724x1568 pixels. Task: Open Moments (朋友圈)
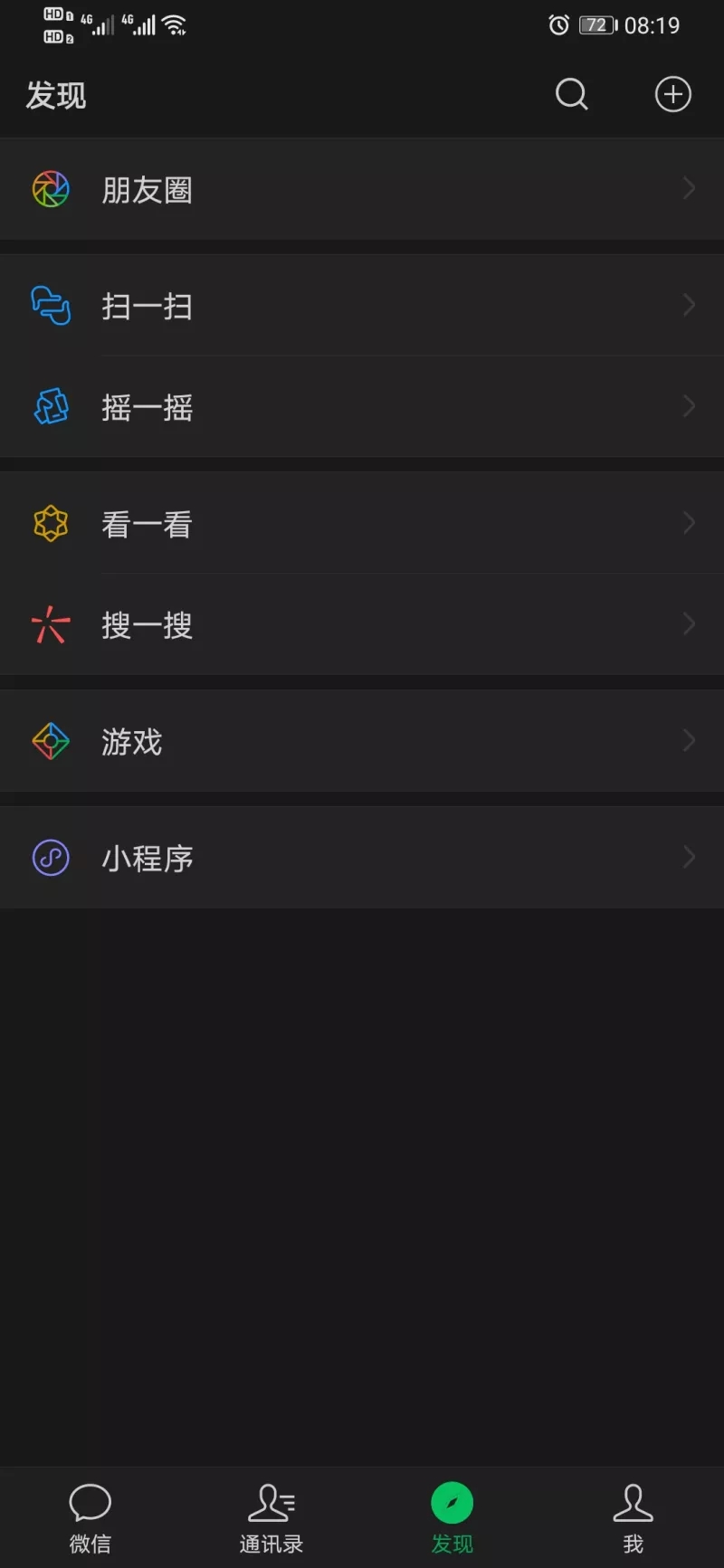point(148,189)
